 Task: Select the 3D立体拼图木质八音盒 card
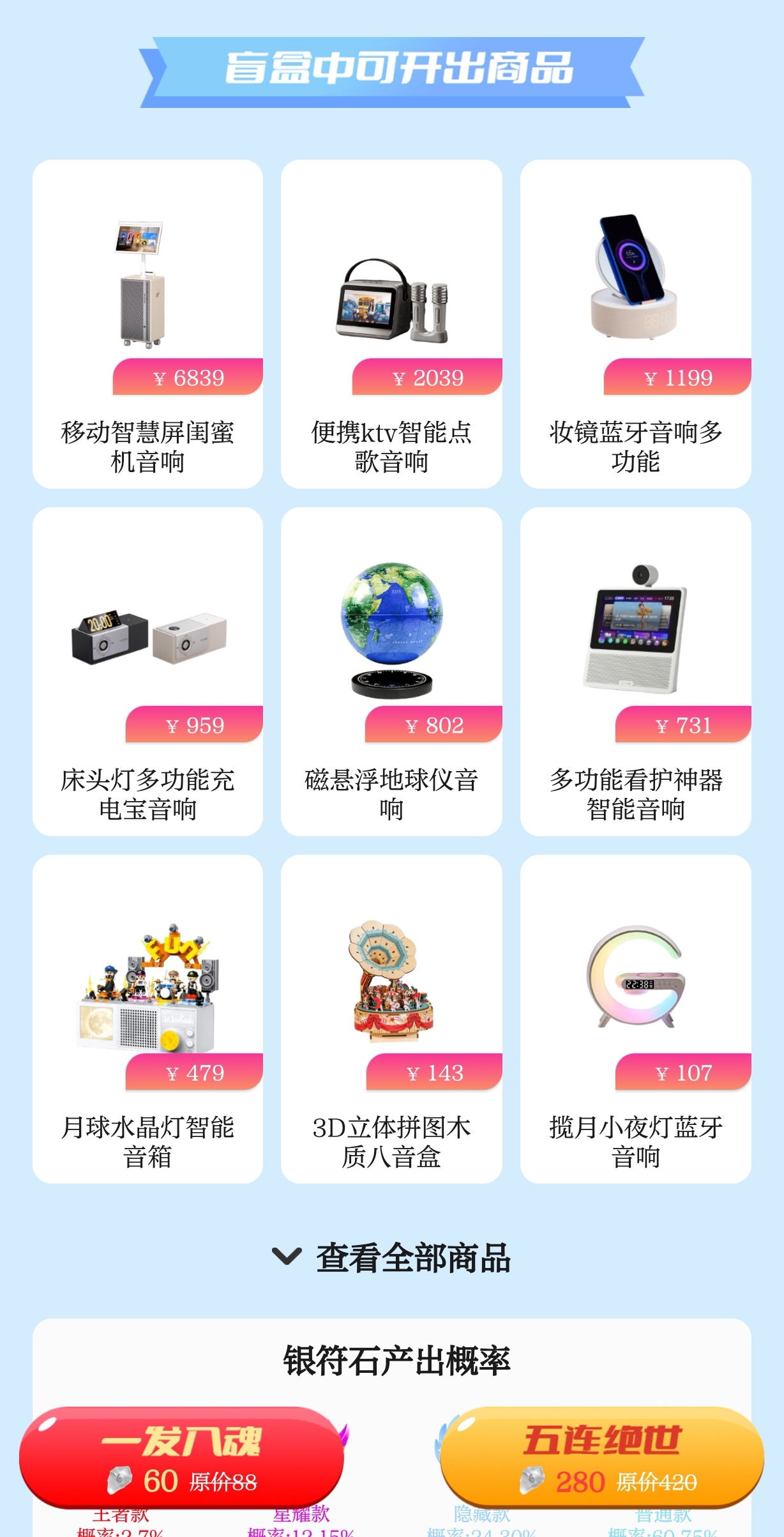391,1019
